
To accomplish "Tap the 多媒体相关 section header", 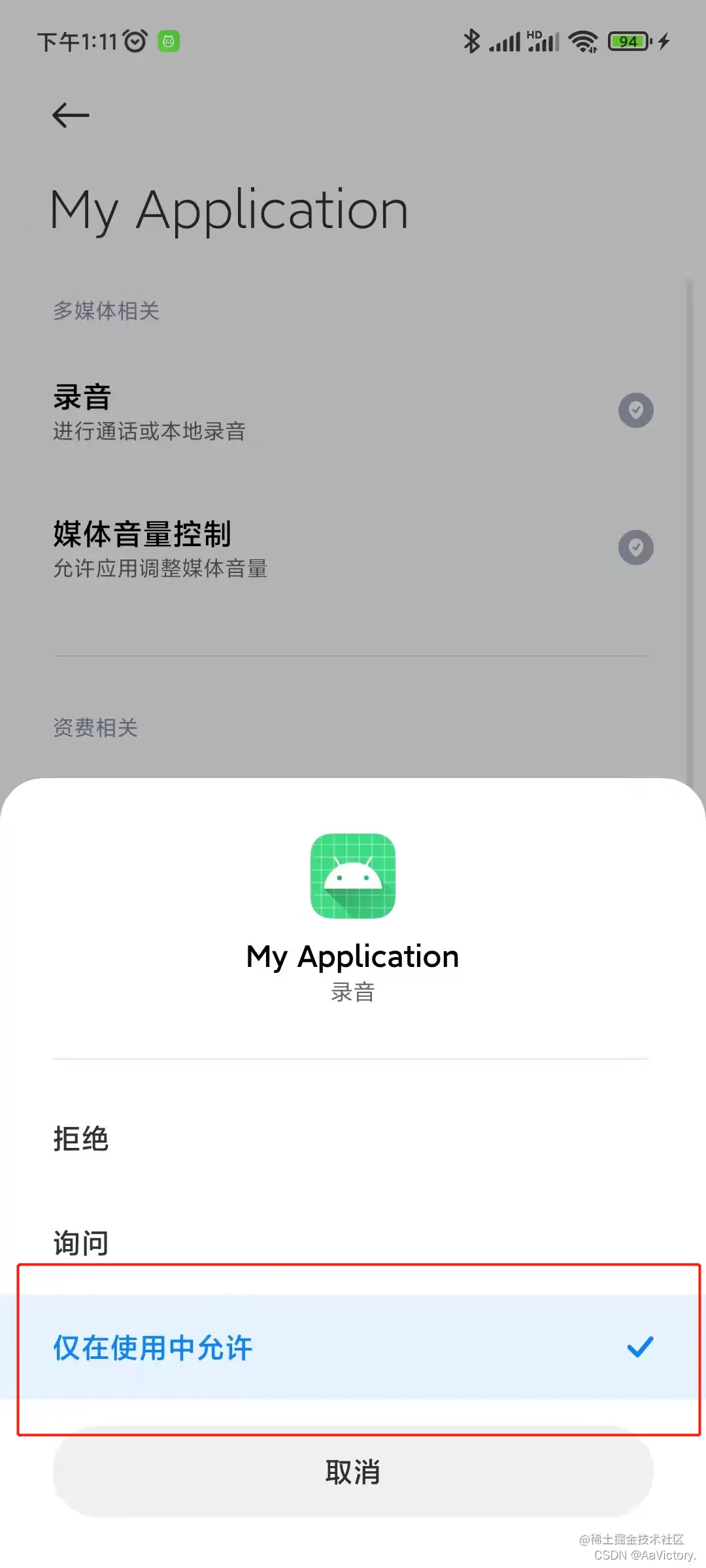I will pos(107,312).
